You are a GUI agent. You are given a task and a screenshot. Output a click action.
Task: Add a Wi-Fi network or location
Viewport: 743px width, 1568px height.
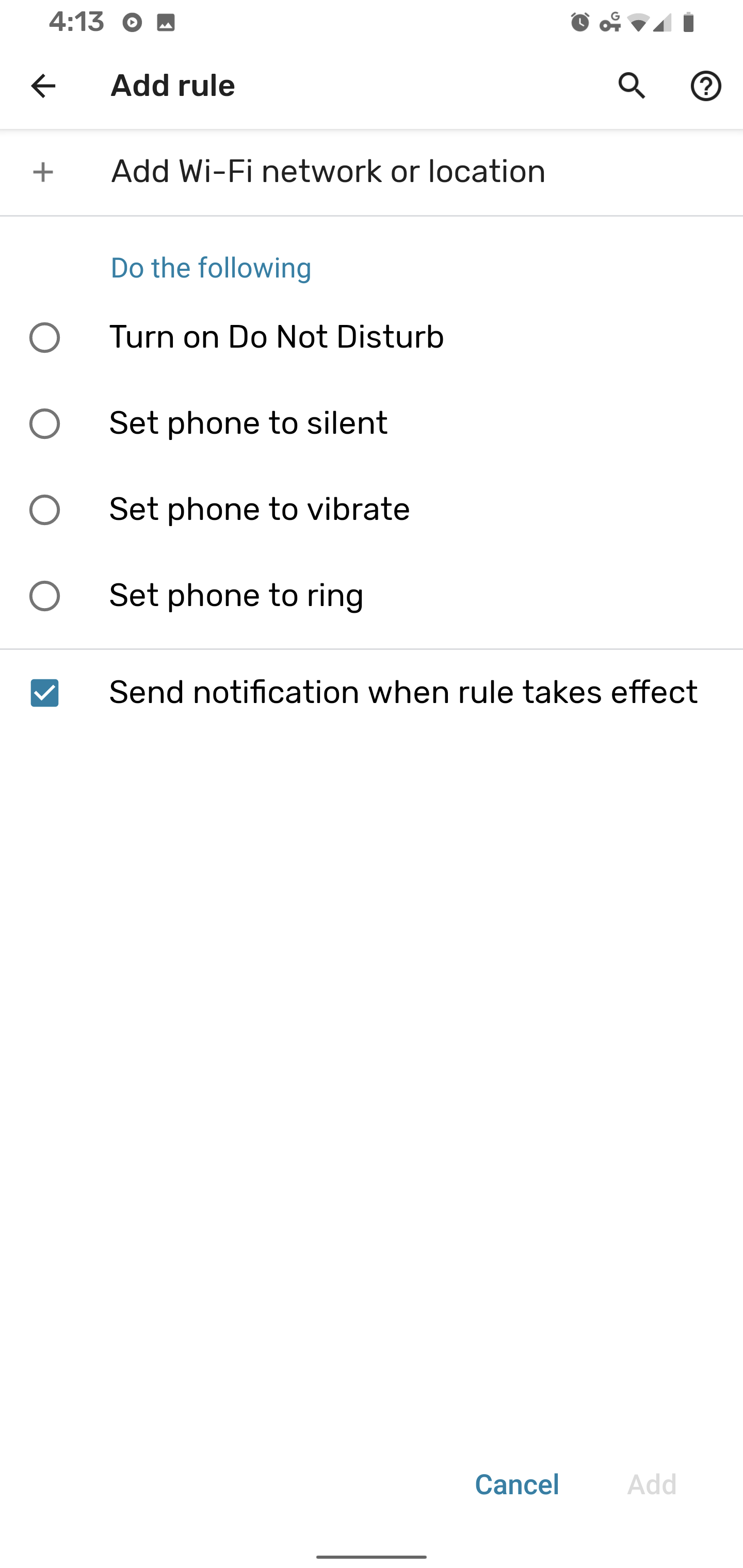point(372,172)
